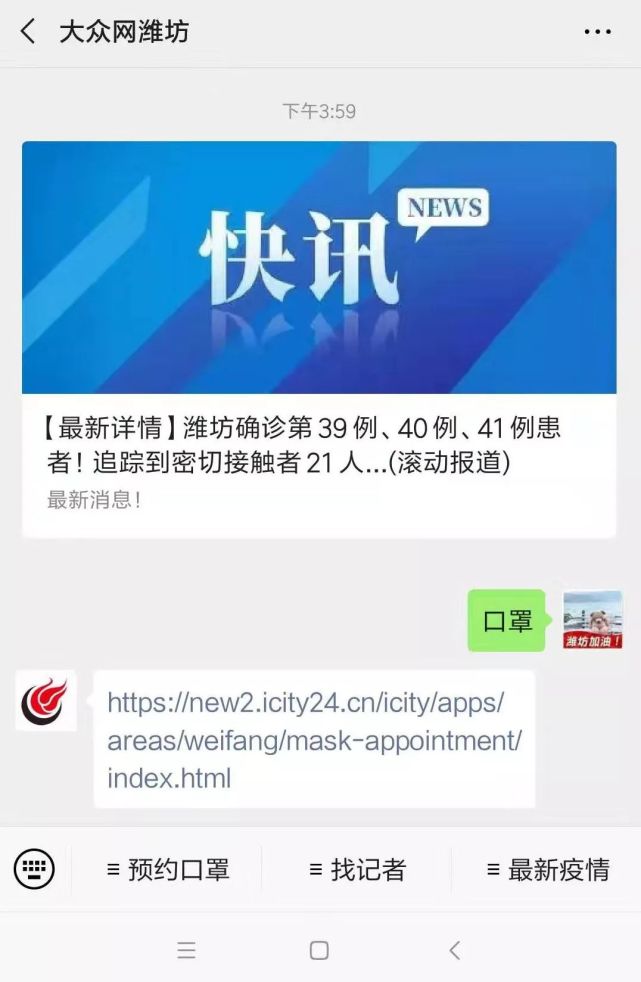The width and height of the screenshot is (641, 982).
Task: Tap the system home button
Action: 319,950
